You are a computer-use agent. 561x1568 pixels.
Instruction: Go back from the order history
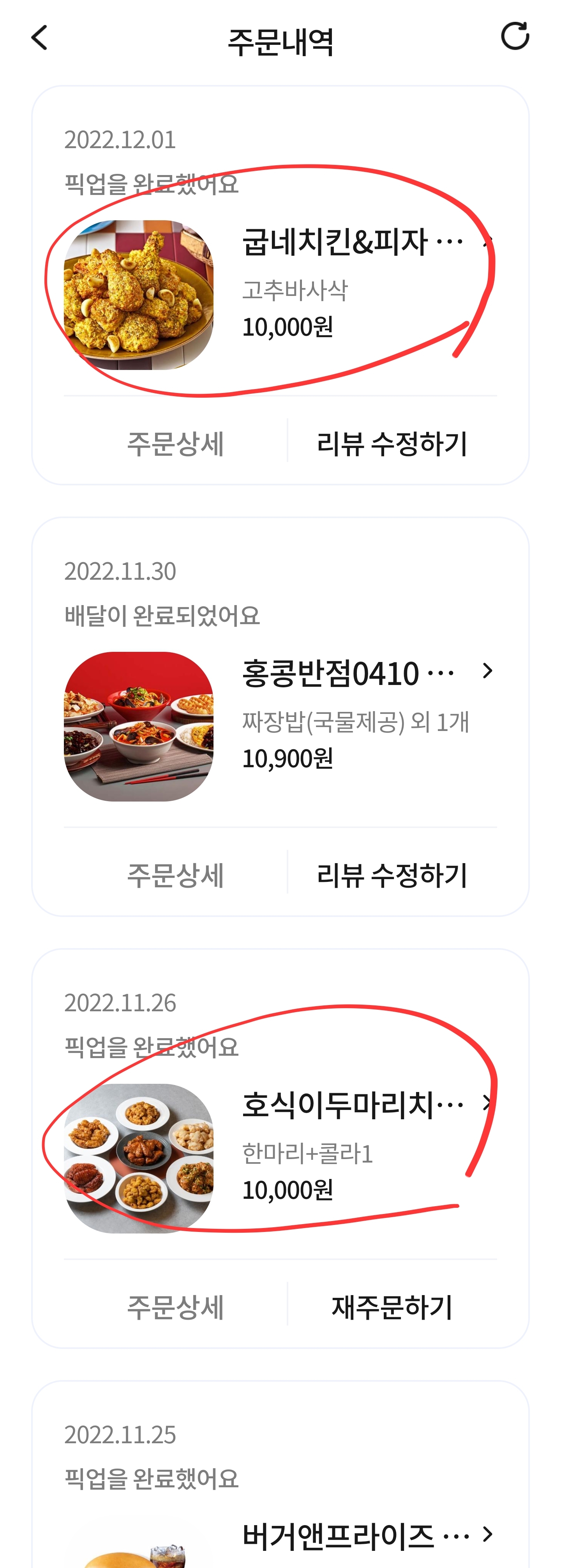click(x=40, y=38)
